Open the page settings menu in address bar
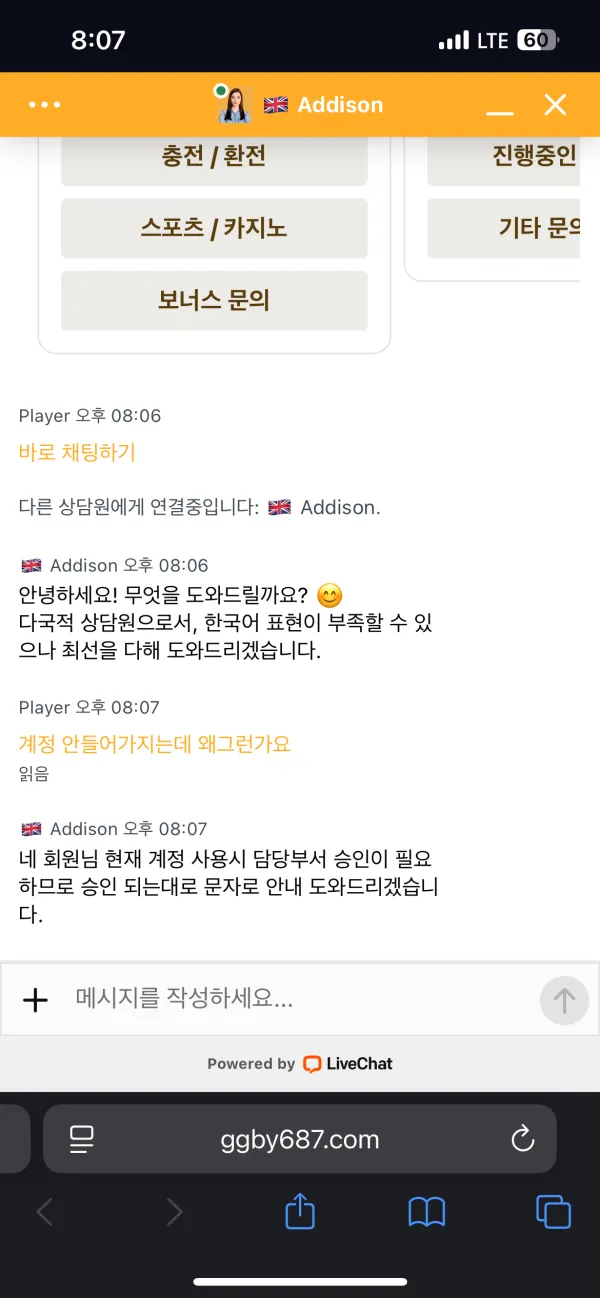 tap(81, 1139)
